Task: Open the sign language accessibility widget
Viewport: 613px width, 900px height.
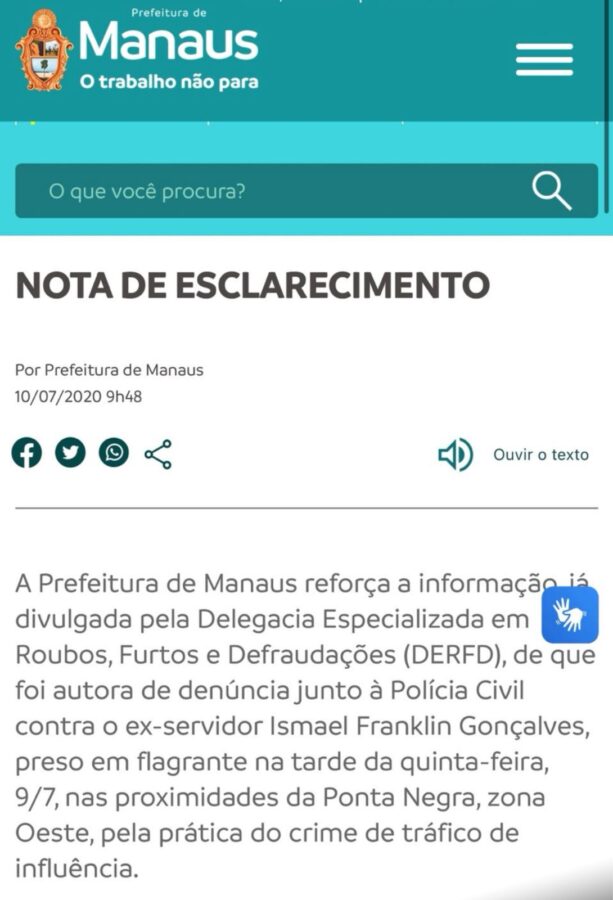Action: (x=570, y=614)
